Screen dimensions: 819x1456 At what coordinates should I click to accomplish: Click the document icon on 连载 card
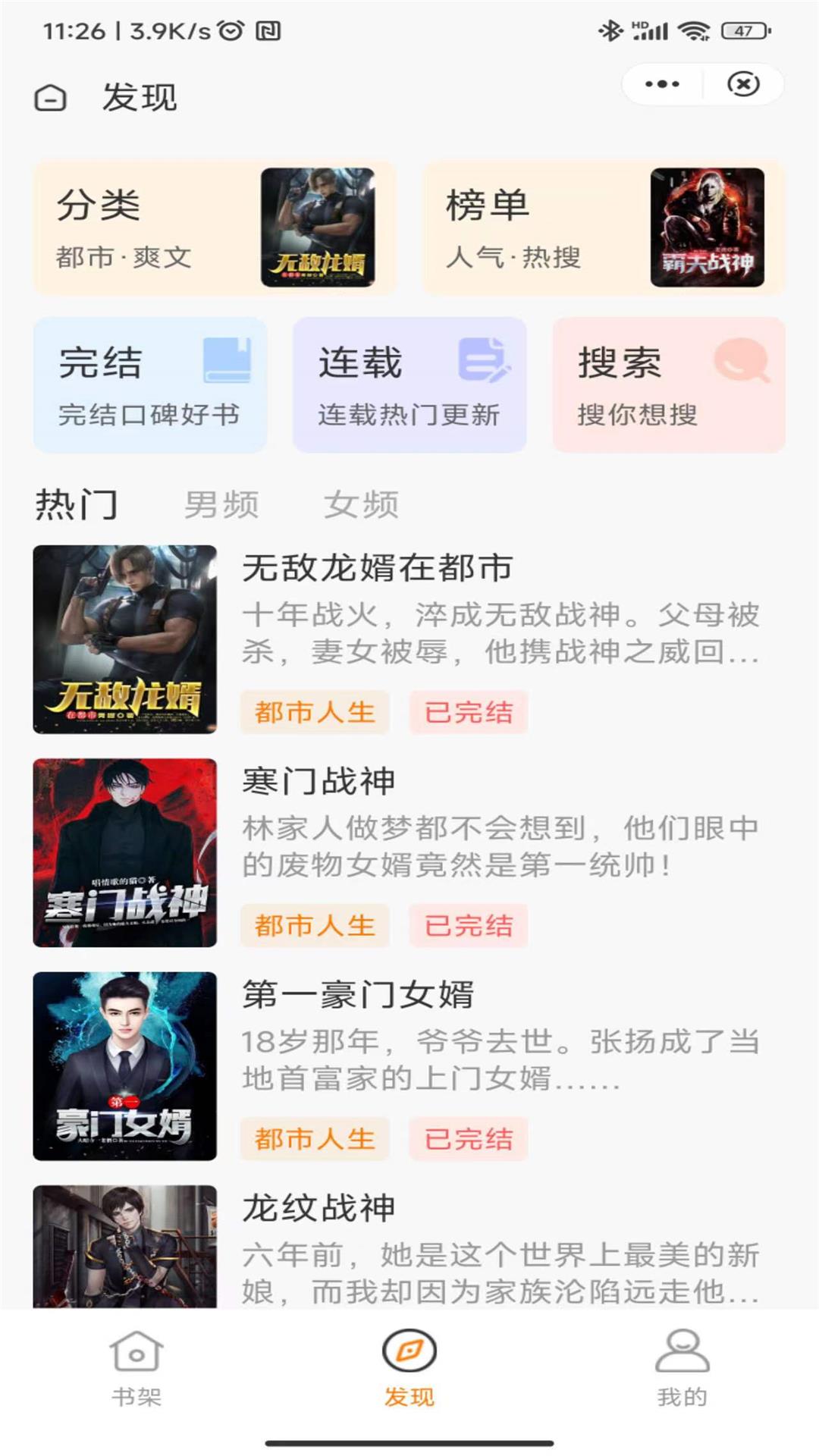click(x=484, y=358)
